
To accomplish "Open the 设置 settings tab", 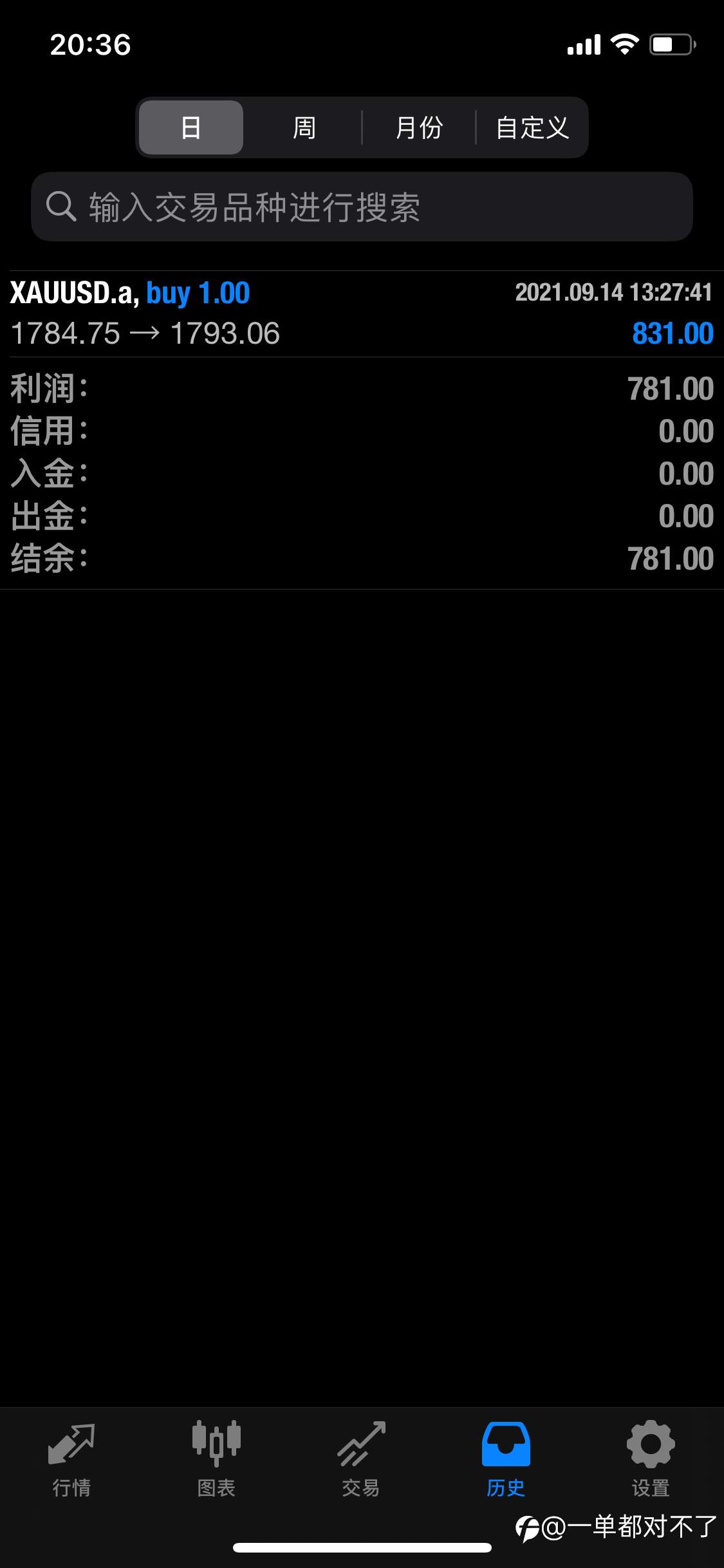I will point(651,1460).
